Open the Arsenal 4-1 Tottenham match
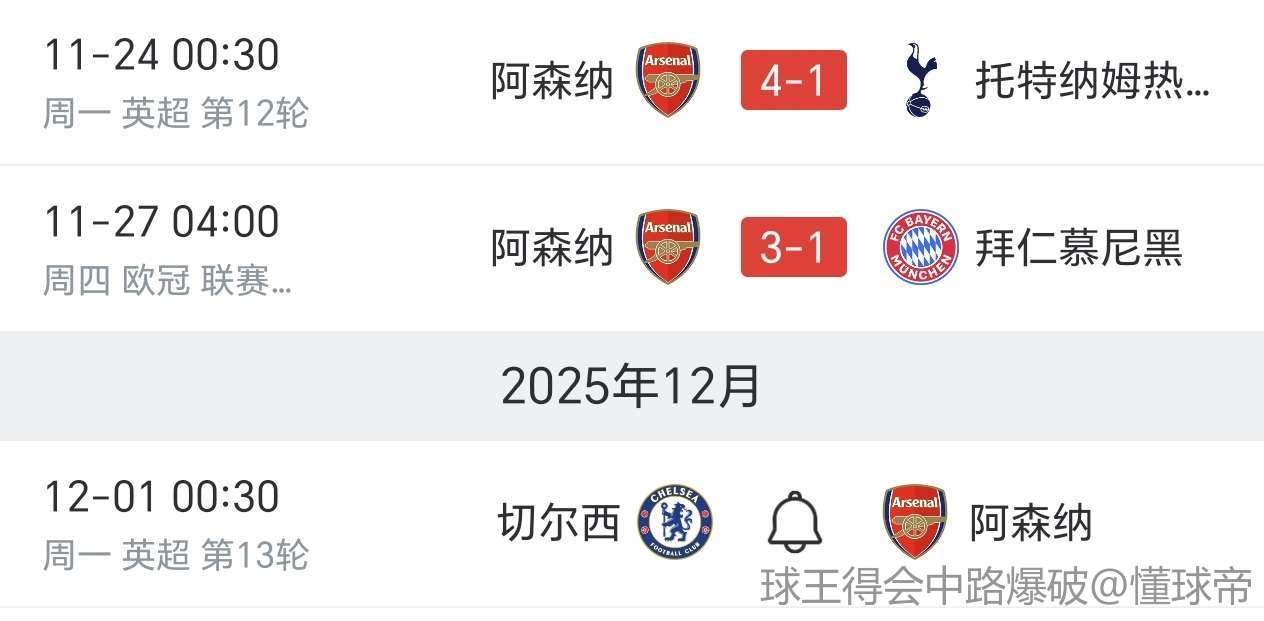This screenshot has height=621, width=1264. [x=793, y=80]
